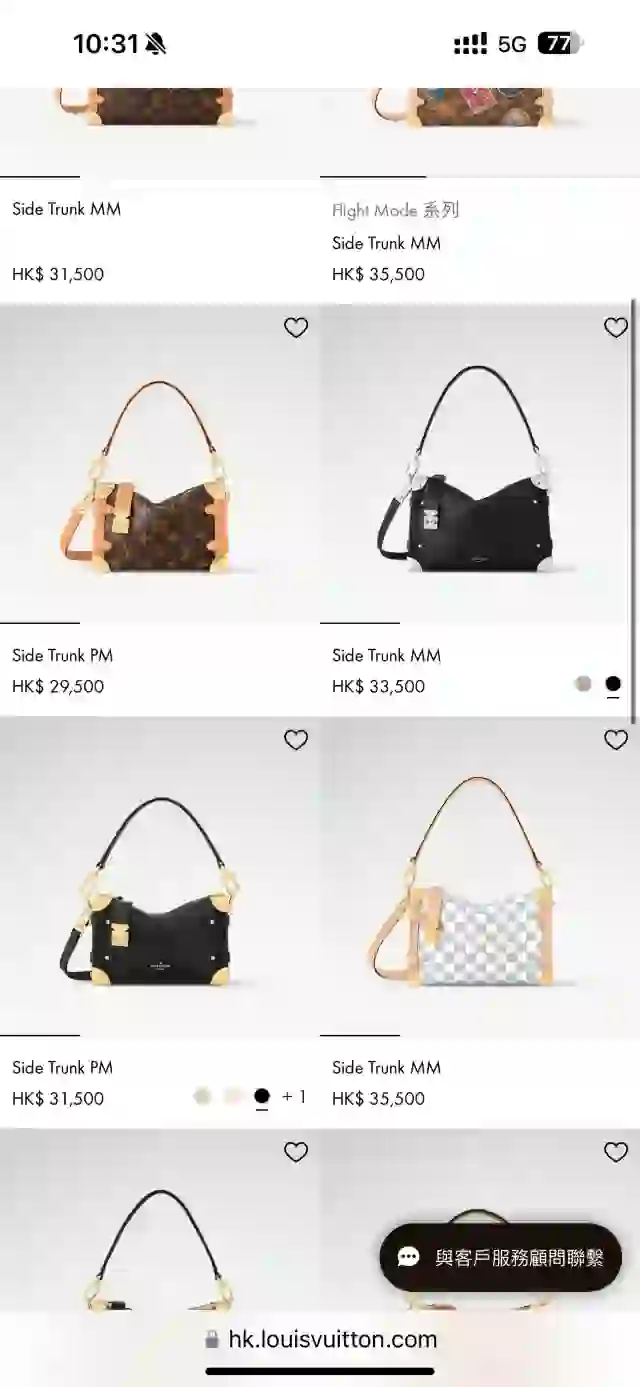Image resolution: width=640 pixels, height=1387 pixels.
Task: Pick the cream swatch for Side Trunk PM
Action: coord(233,1097)
